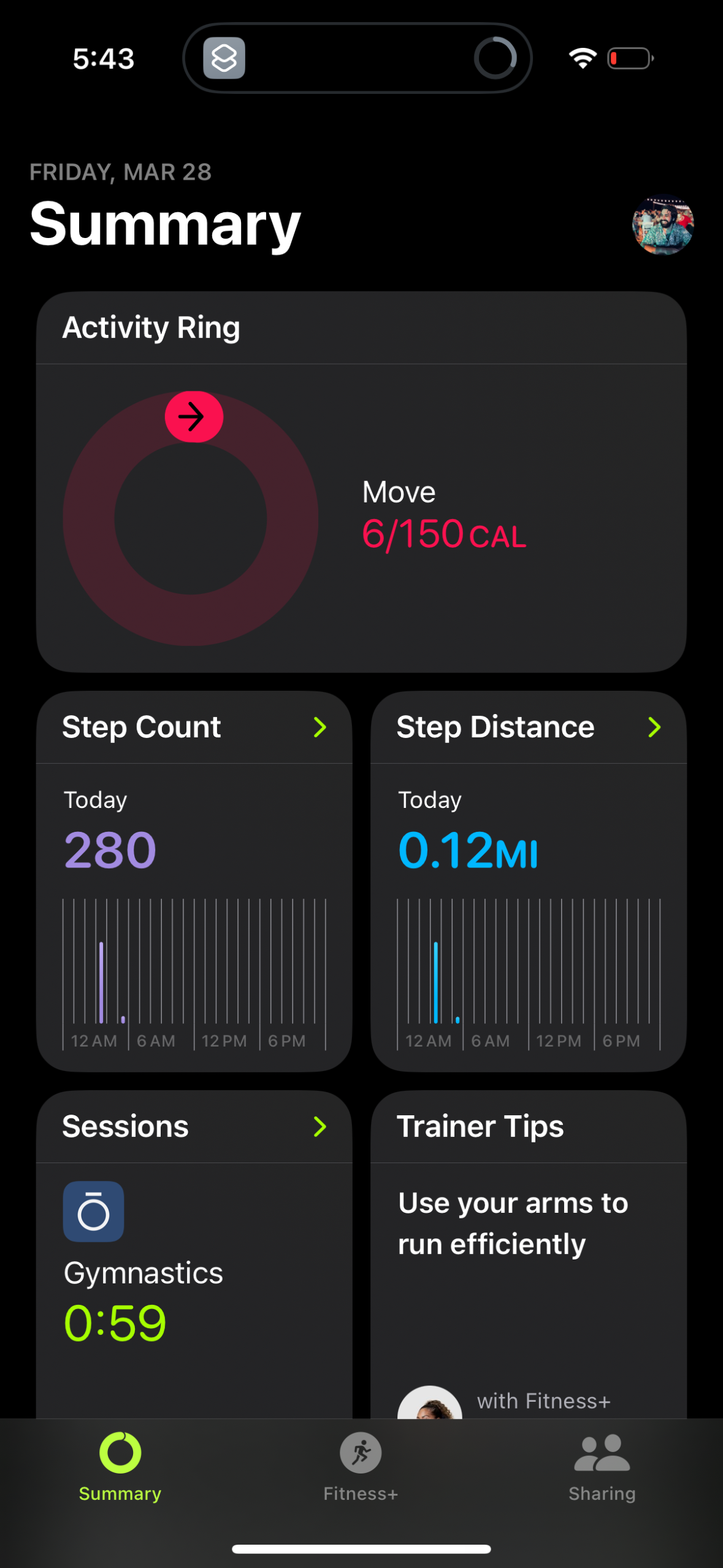Expand Step Count details
The image size is (723, 1568).
tap(320, 728)
